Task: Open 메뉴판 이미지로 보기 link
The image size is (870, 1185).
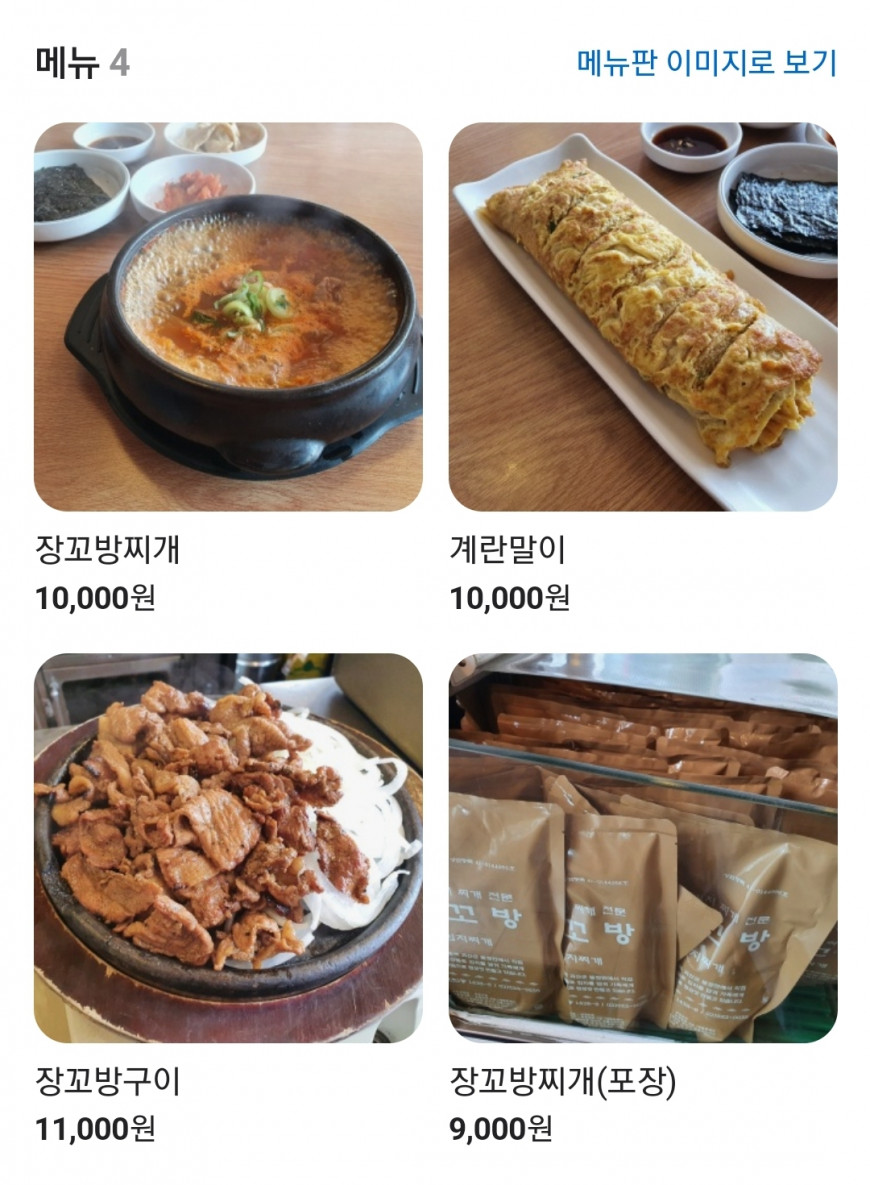Action: click(x=706, y=63)
